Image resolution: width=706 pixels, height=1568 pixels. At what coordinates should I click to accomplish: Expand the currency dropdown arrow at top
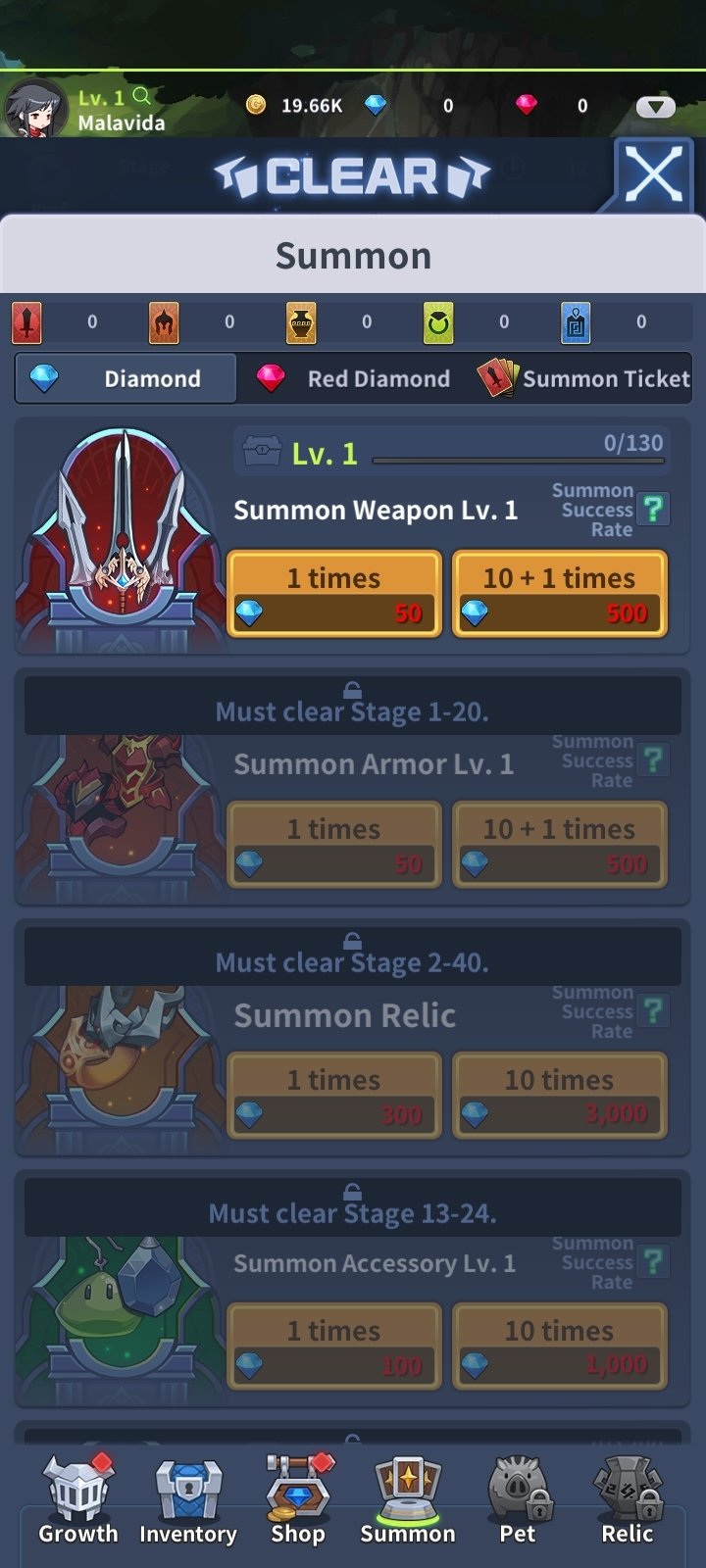point(655,106)
